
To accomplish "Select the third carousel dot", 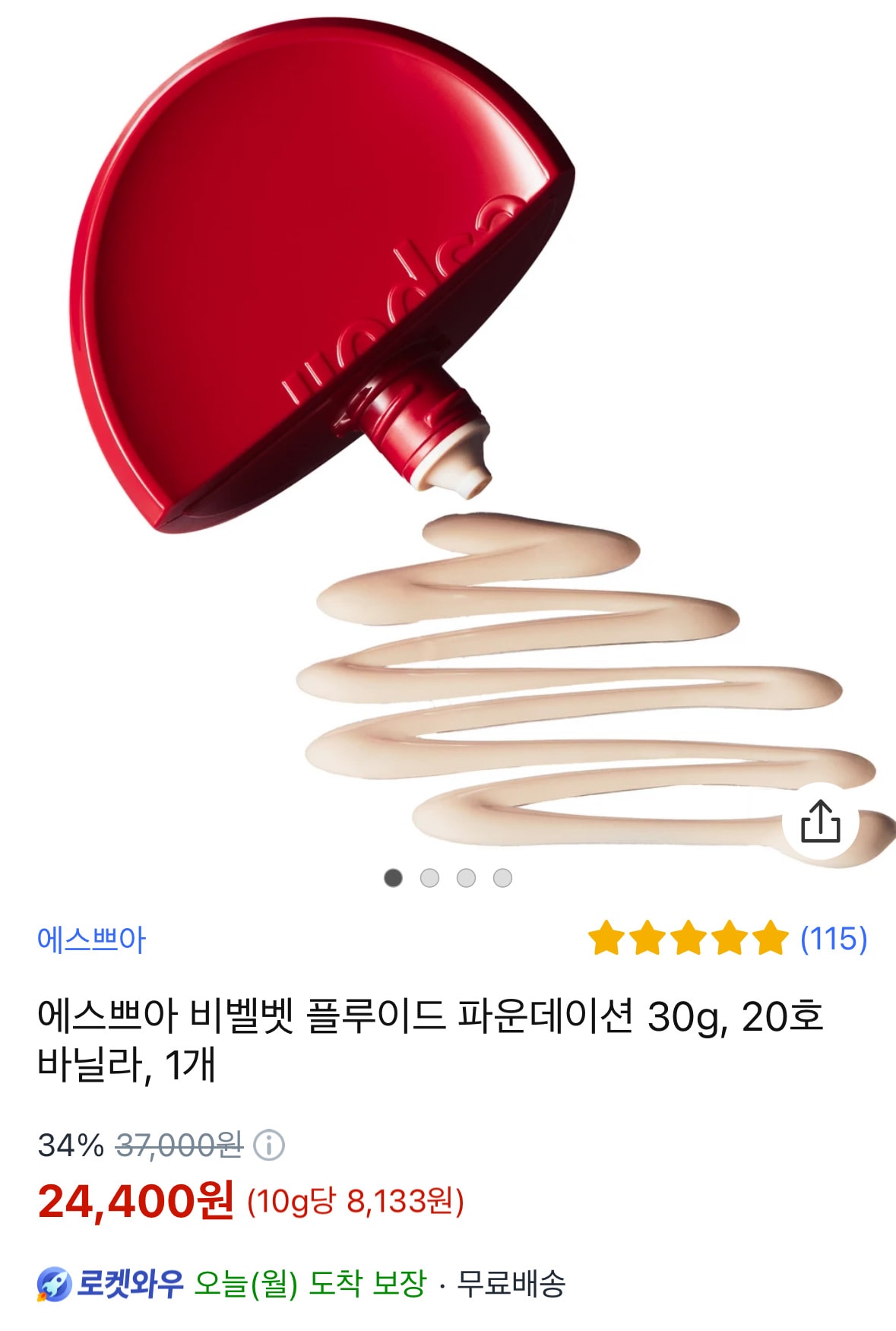I will (465, 878).
